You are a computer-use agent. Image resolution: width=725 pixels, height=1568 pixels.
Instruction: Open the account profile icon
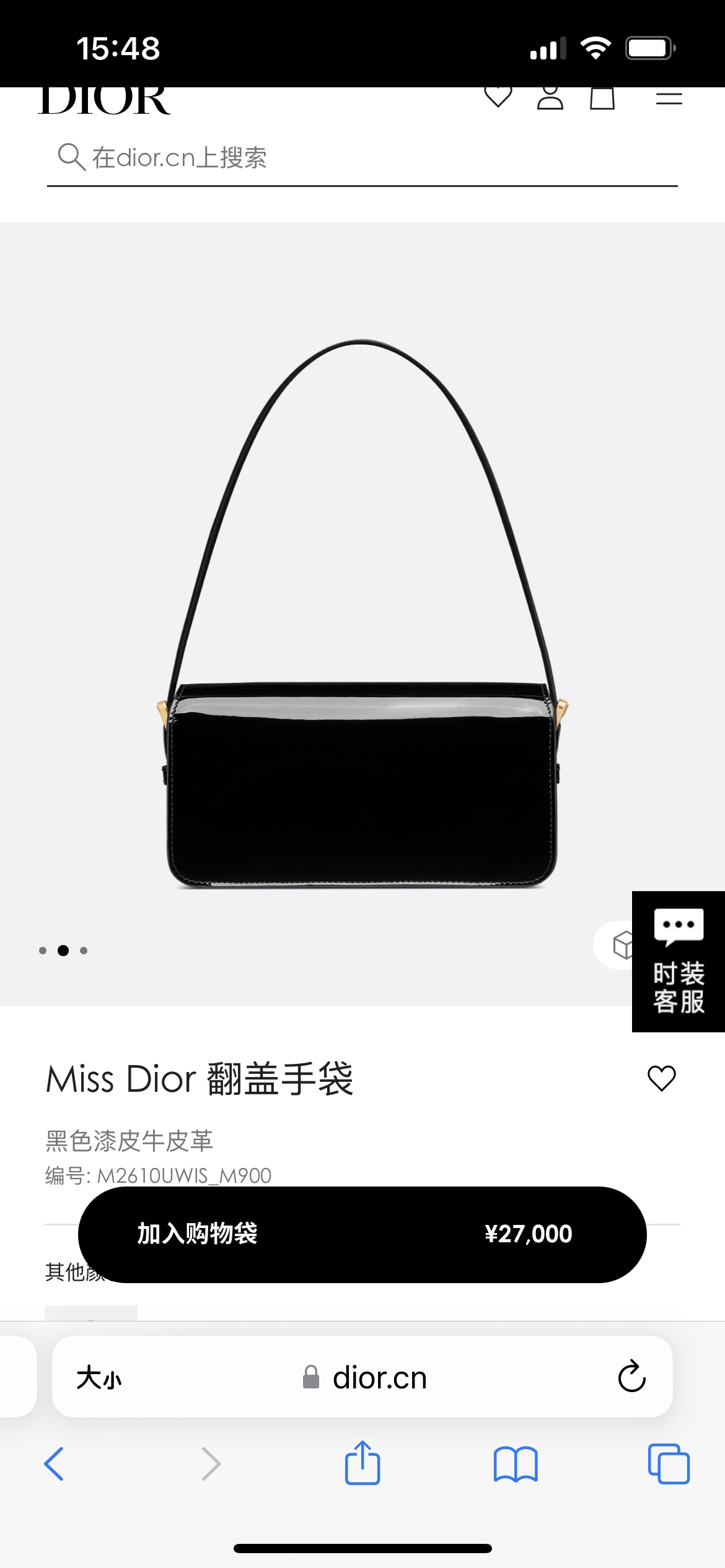tap(550, 97)
